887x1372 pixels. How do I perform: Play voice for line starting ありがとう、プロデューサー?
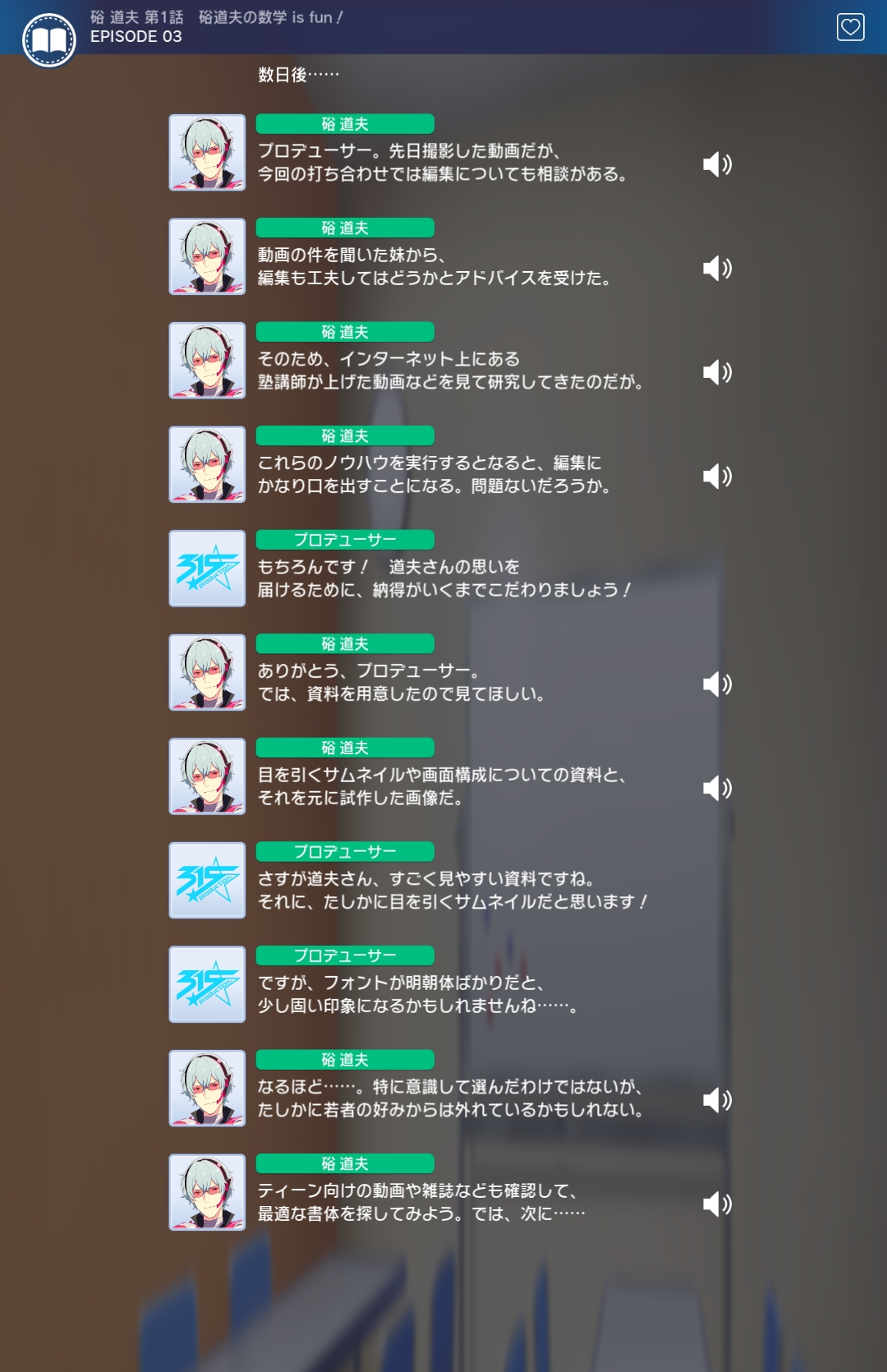716,684
